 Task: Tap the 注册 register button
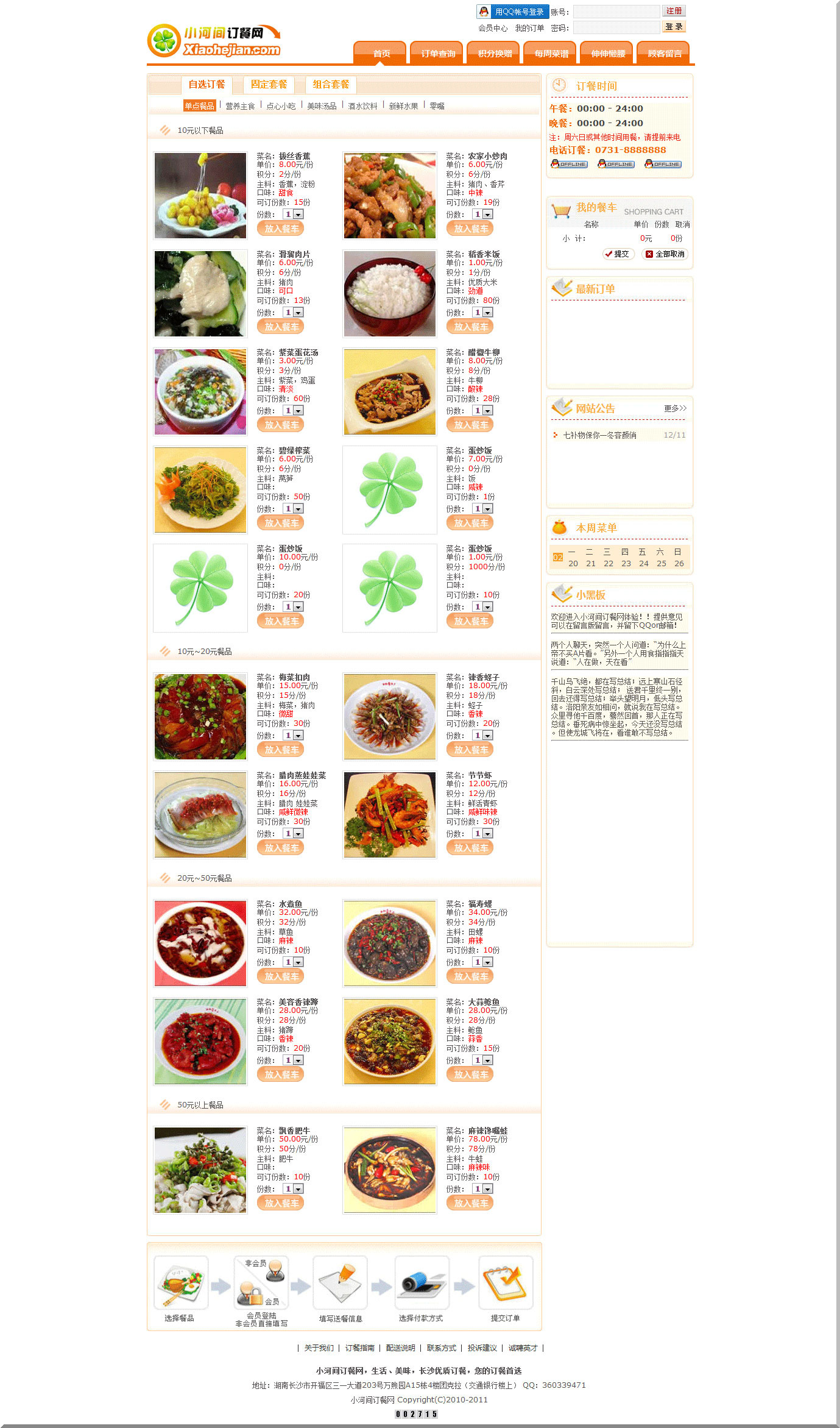674,11
